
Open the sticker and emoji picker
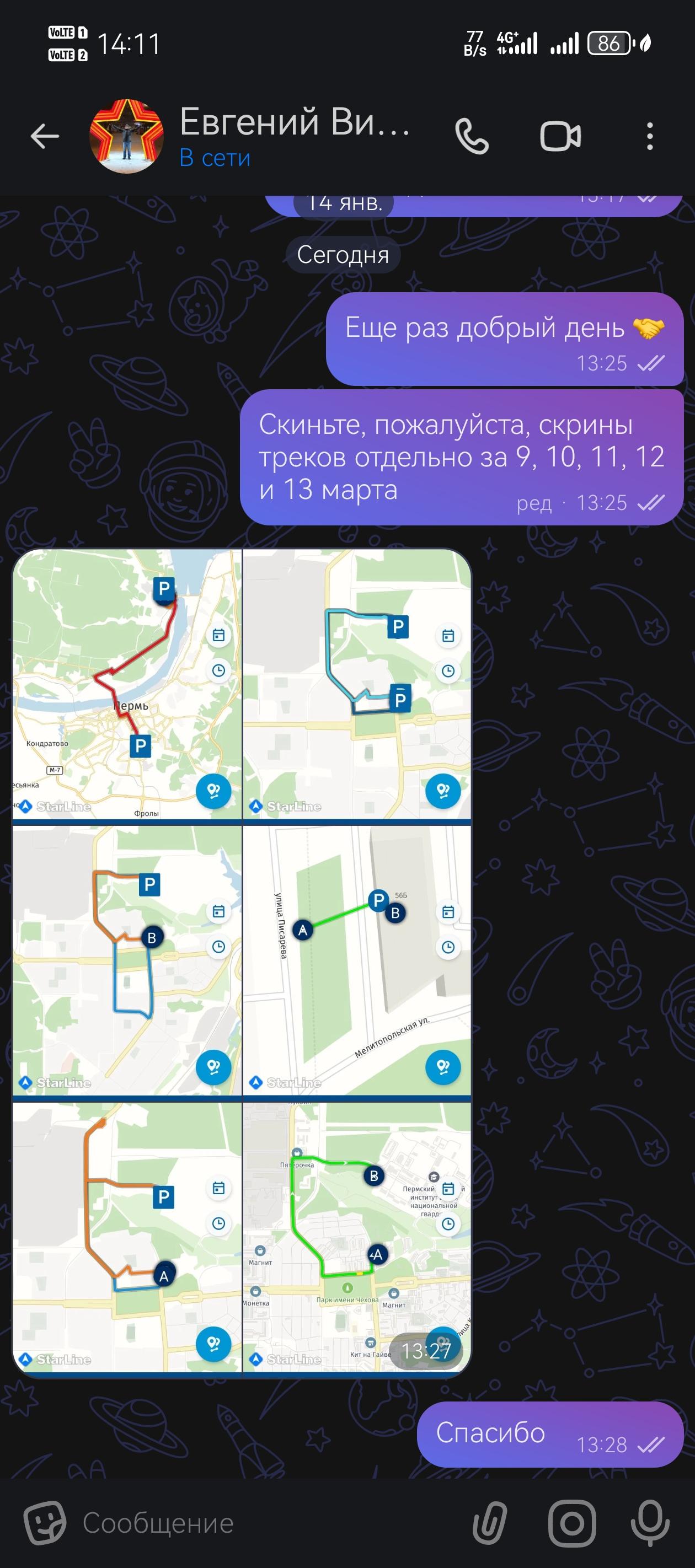[x=45, y=1522]
